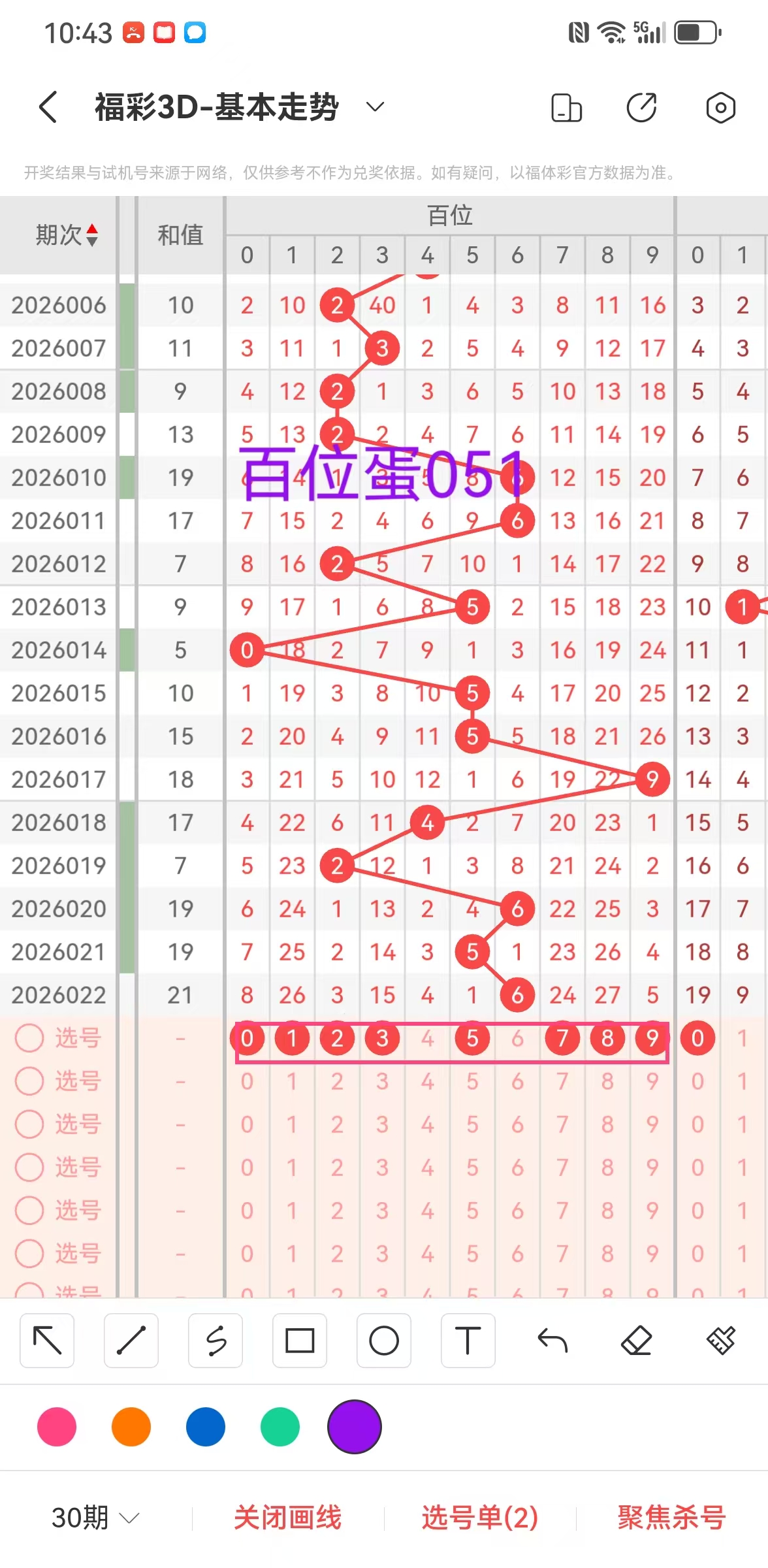Select the eraser tool
The height and width of the screenshot is (1568, 768).
pyautogui.click(x=637, y=1341)
